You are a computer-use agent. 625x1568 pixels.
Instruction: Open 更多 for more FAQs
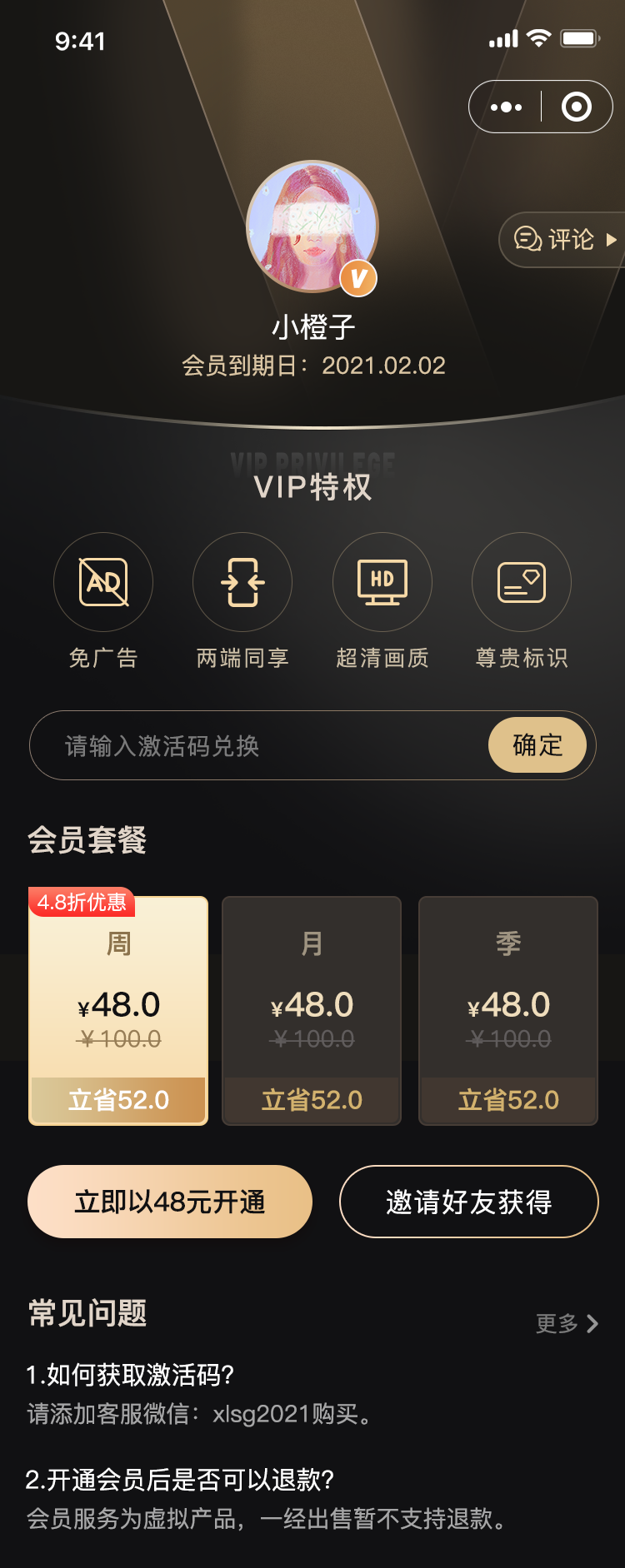coord(567,1323)
